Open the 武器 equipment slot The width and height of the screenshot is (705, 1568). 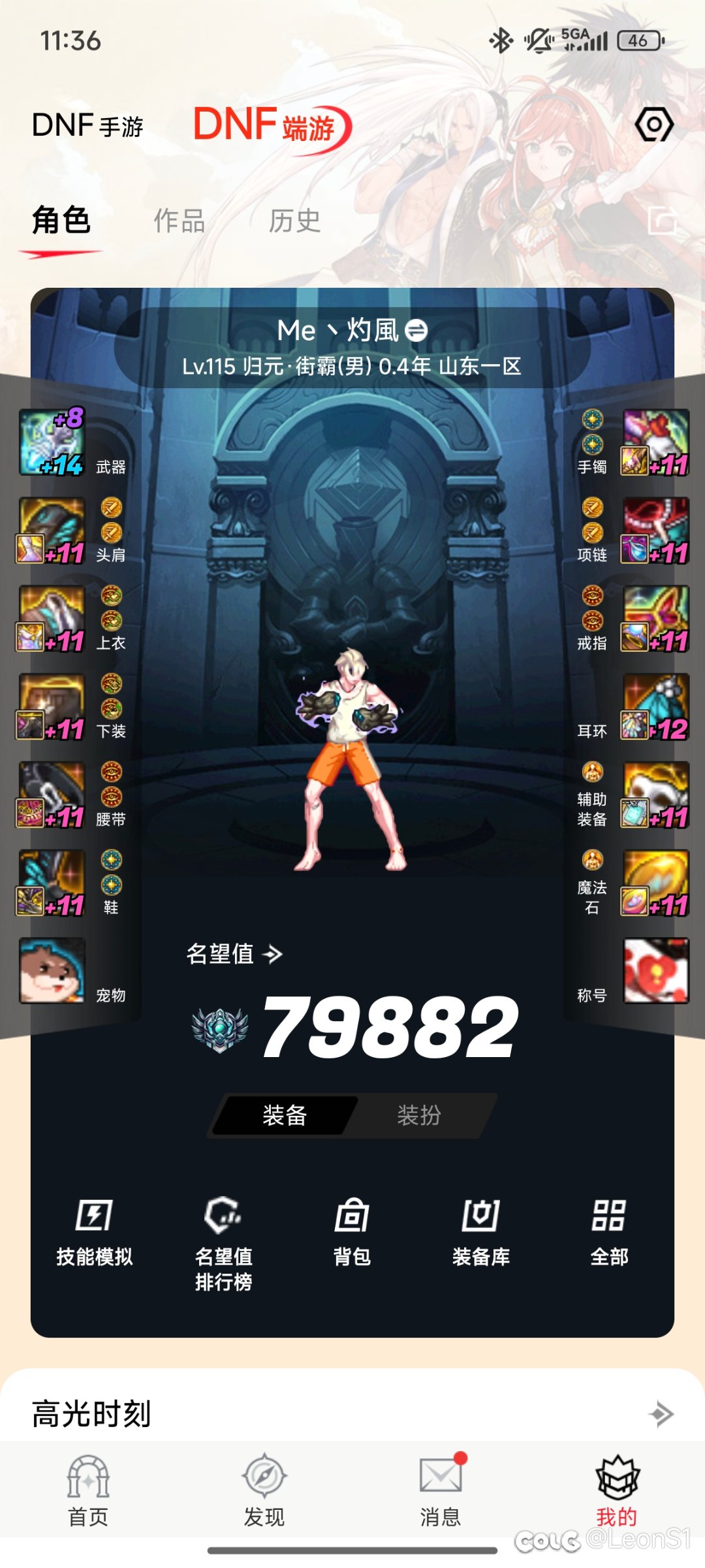click(x=52, y=442)
